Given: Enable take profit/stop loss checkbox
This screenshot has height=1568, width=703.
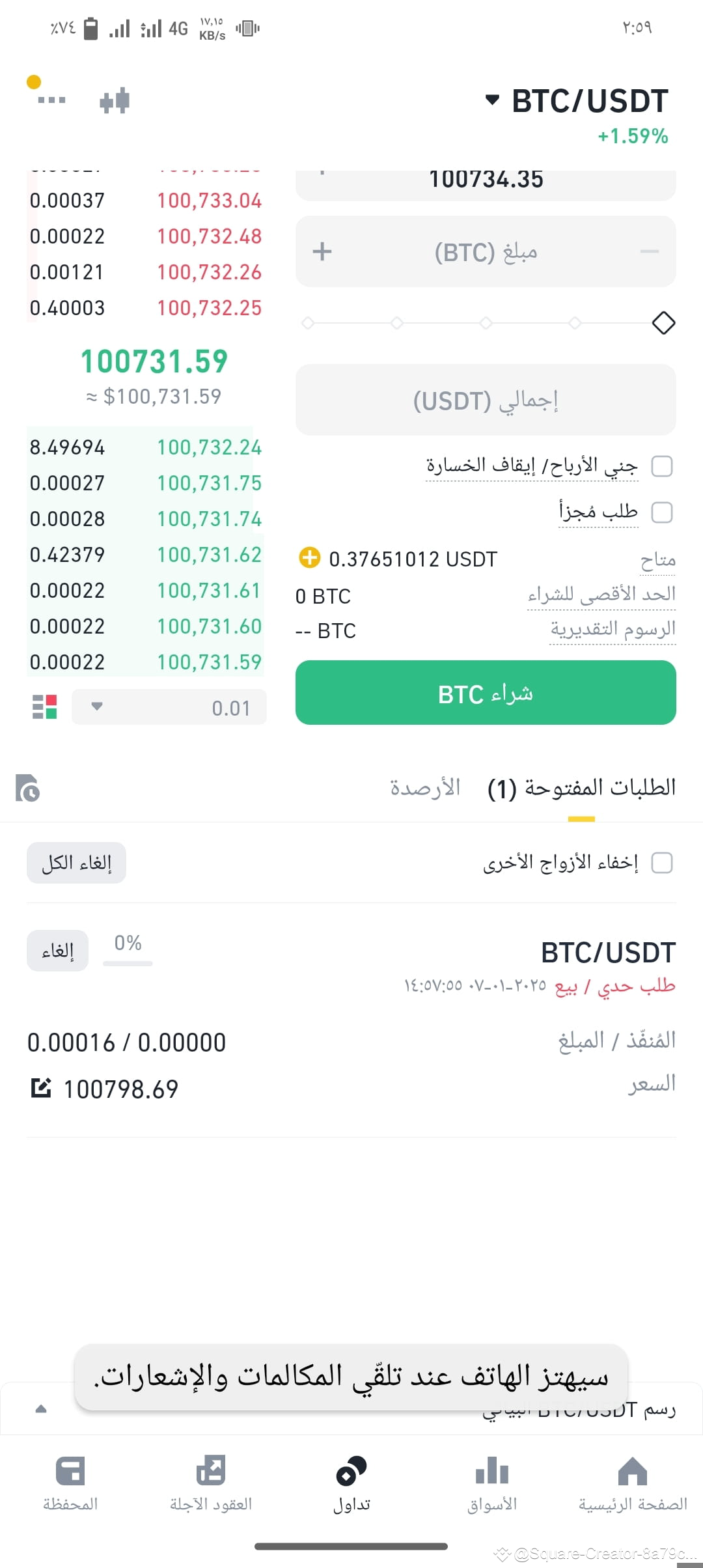Looking at the screenshot, I should tap(661, 466).
